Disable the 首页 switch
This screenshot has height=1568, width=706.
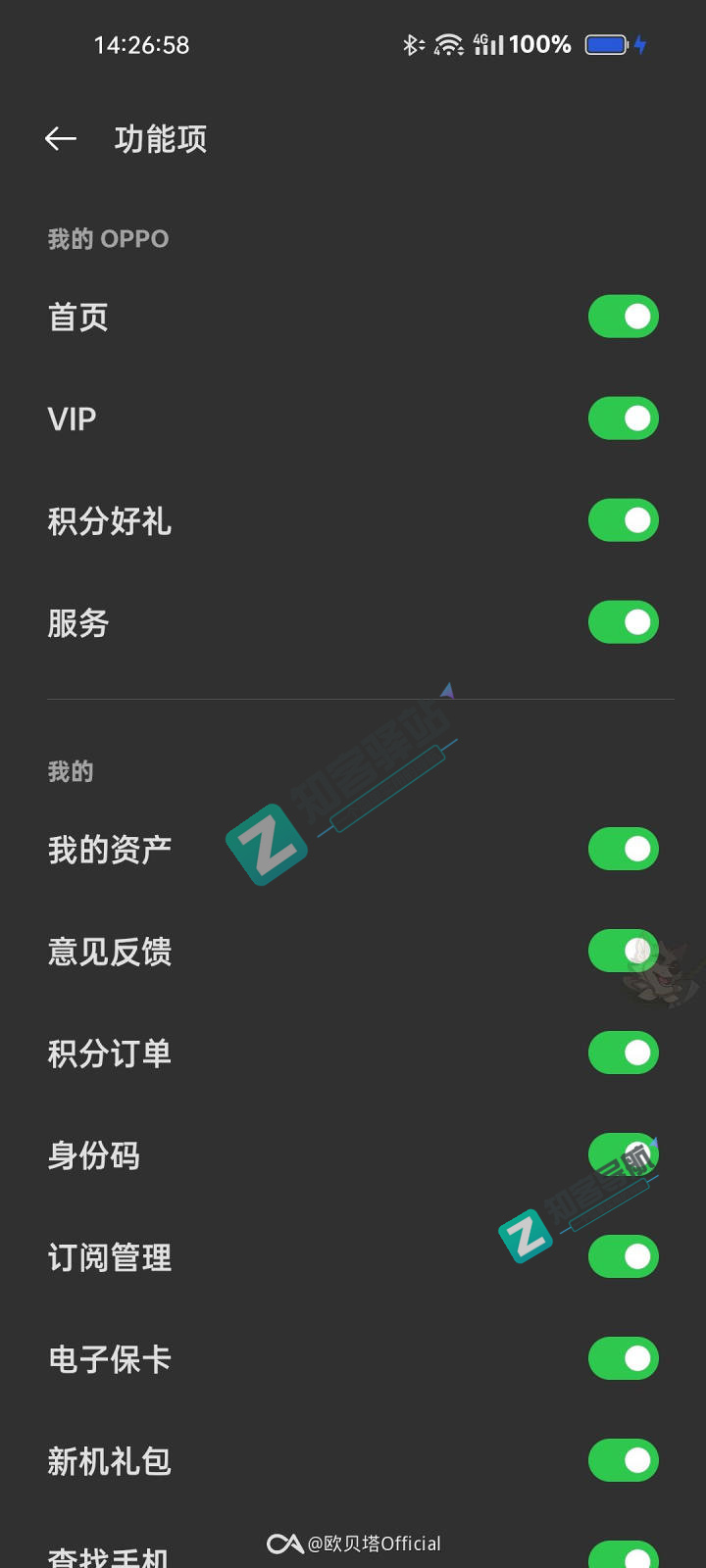623,316
